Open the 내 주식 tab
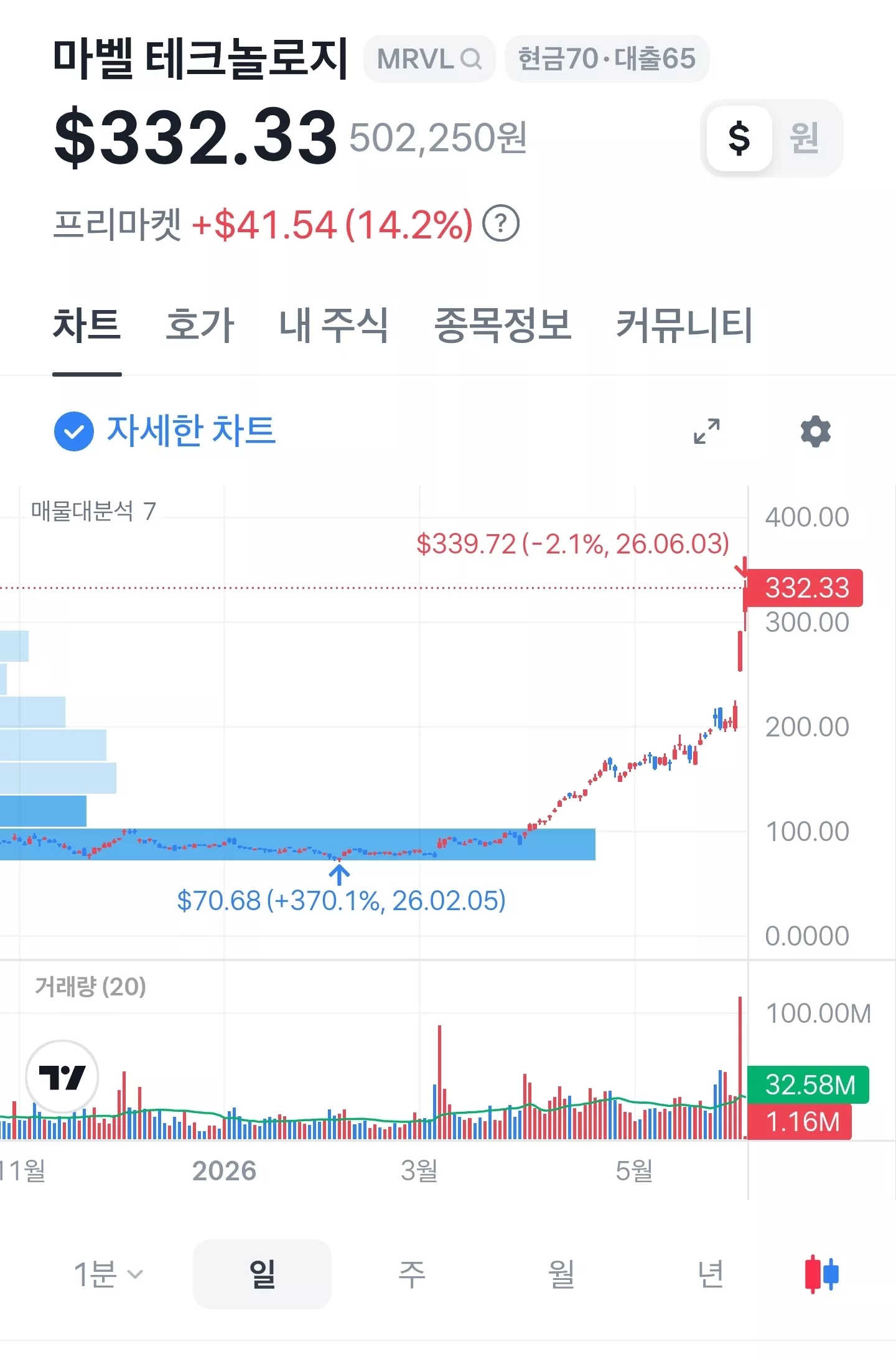Screen dimensions: 896x1359 click(334, 325)
